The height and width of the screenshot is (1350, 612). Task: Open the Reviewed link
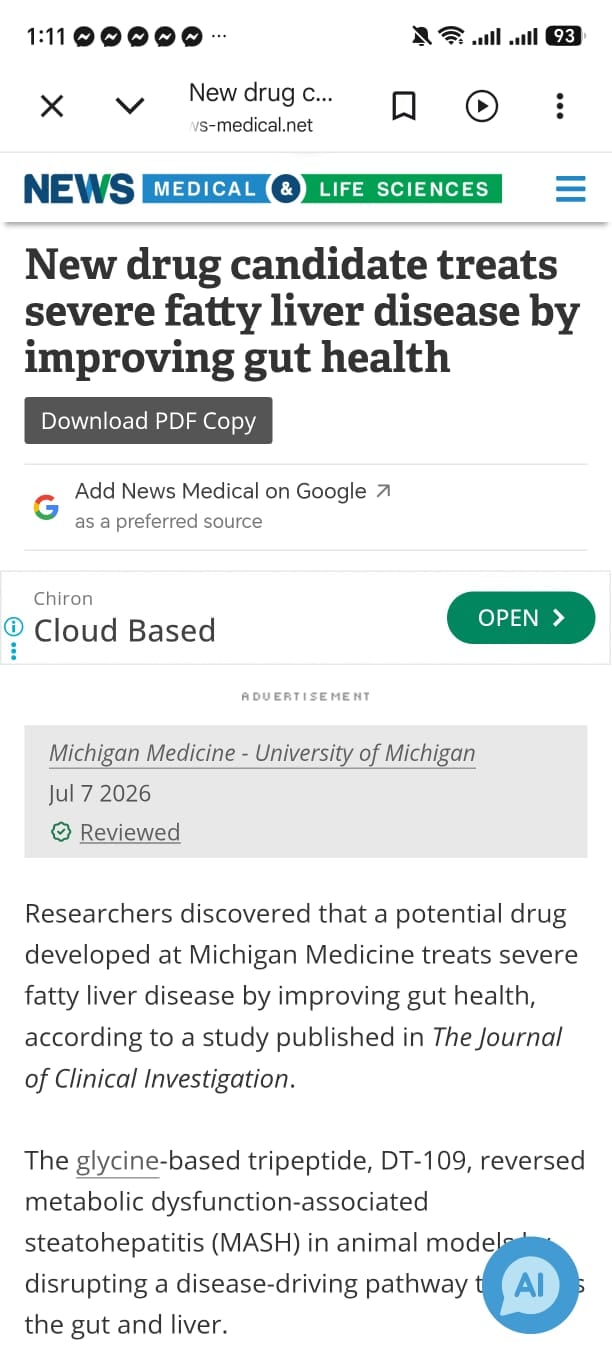pyautogui.click(x=130, y=832)
